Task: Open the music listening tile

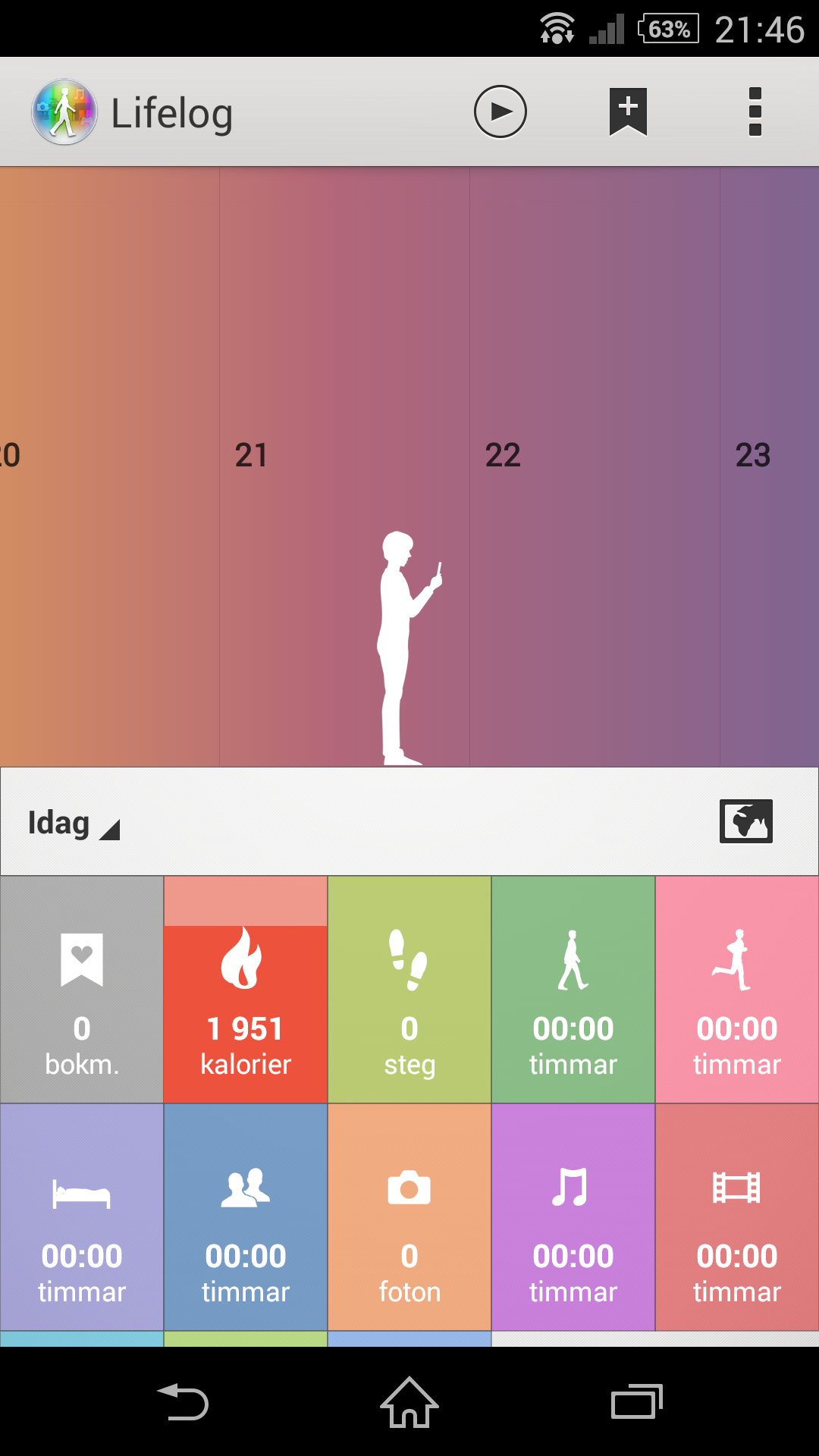Action: click(573, 1217)
